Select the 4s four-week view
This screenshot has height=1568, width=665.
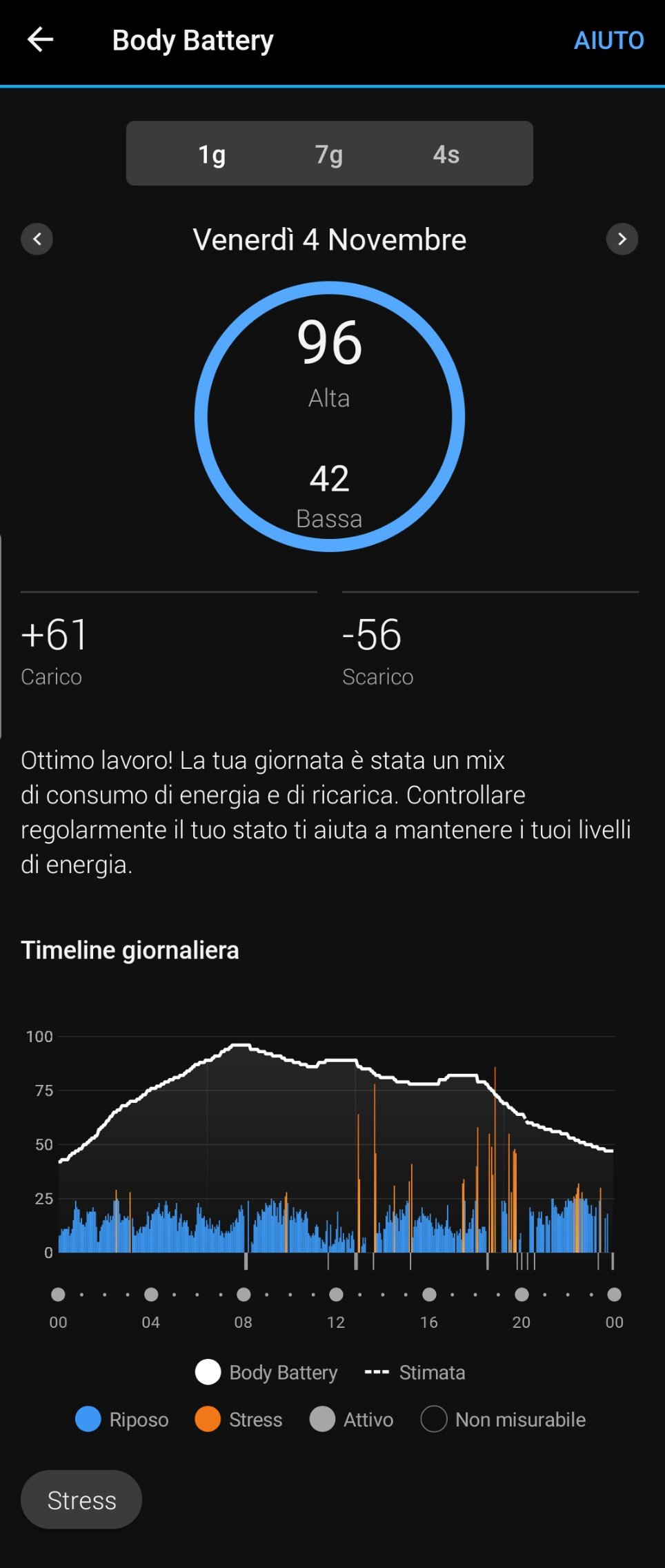point(446,154)
